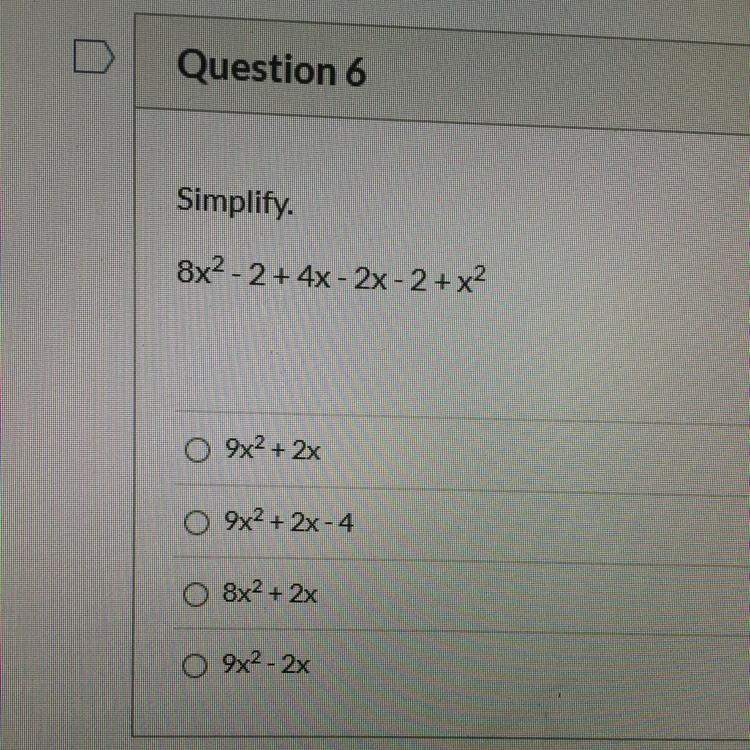Flag Question 6 for review
Screen dimensions: 750x750
pos(94,58)
